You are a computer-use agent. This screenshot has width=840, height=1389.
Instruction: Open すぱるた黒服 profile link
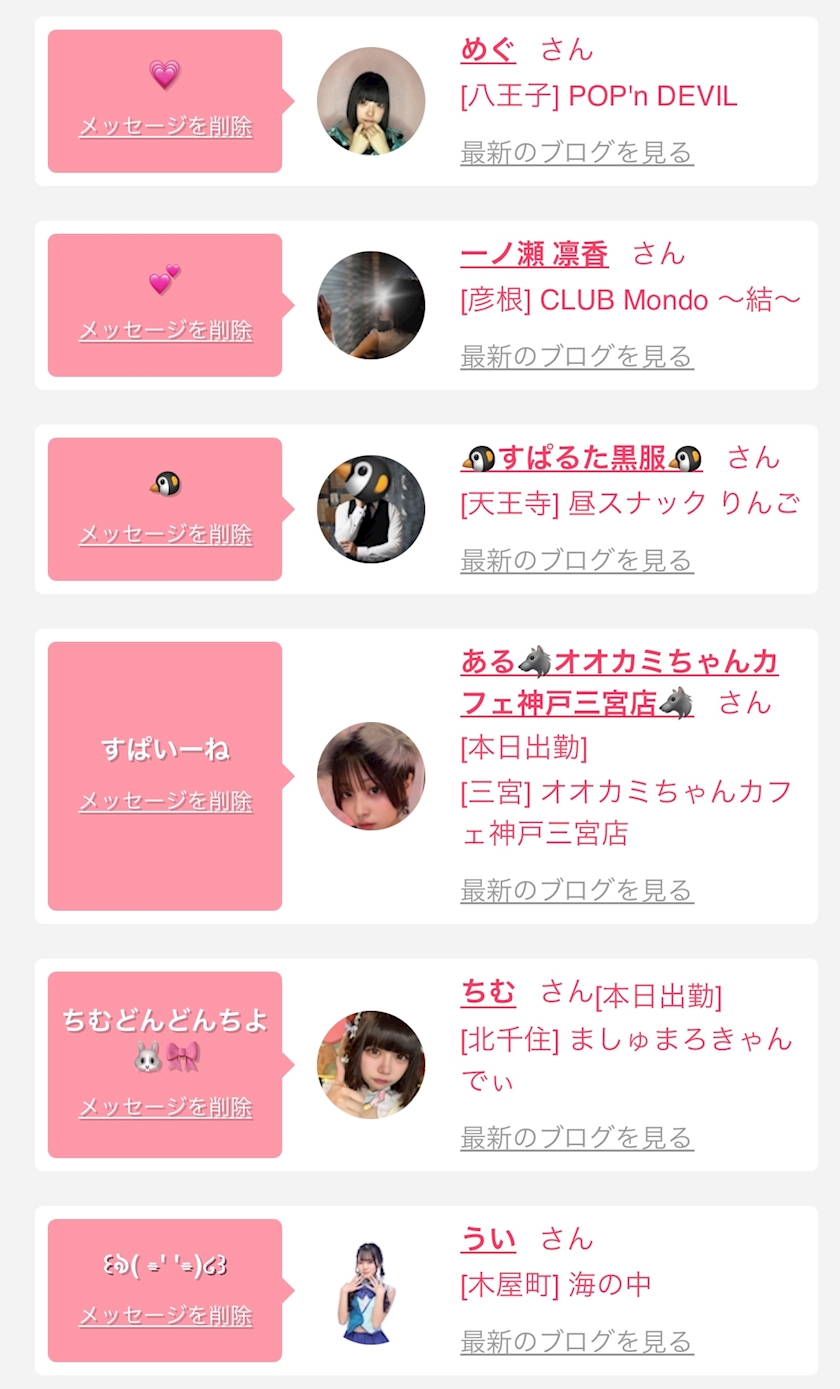pyautogui.click(x=582, y=458)
